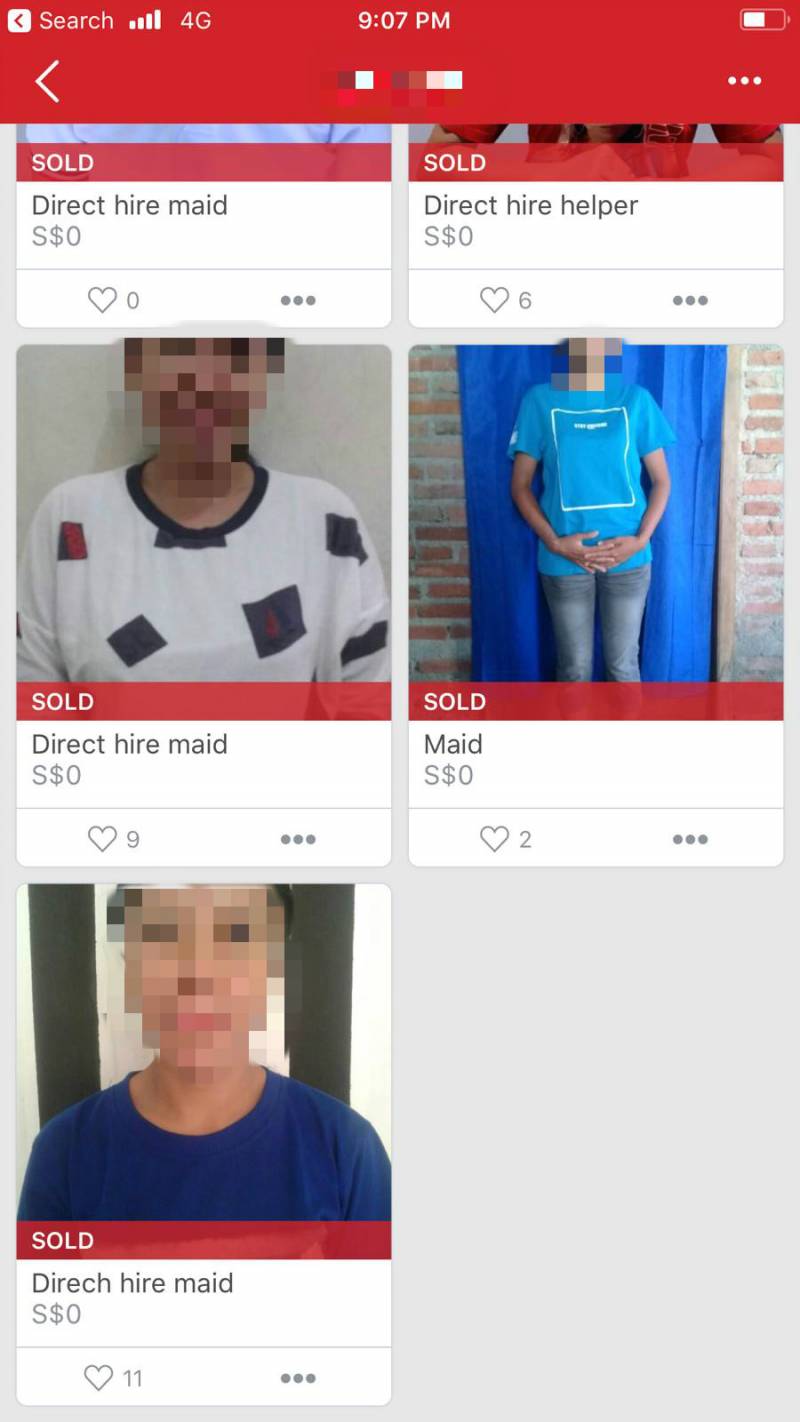Viewport: 800px width, 1422px height.
Task: Open the header overflow menu
Action: click(744, 81)
